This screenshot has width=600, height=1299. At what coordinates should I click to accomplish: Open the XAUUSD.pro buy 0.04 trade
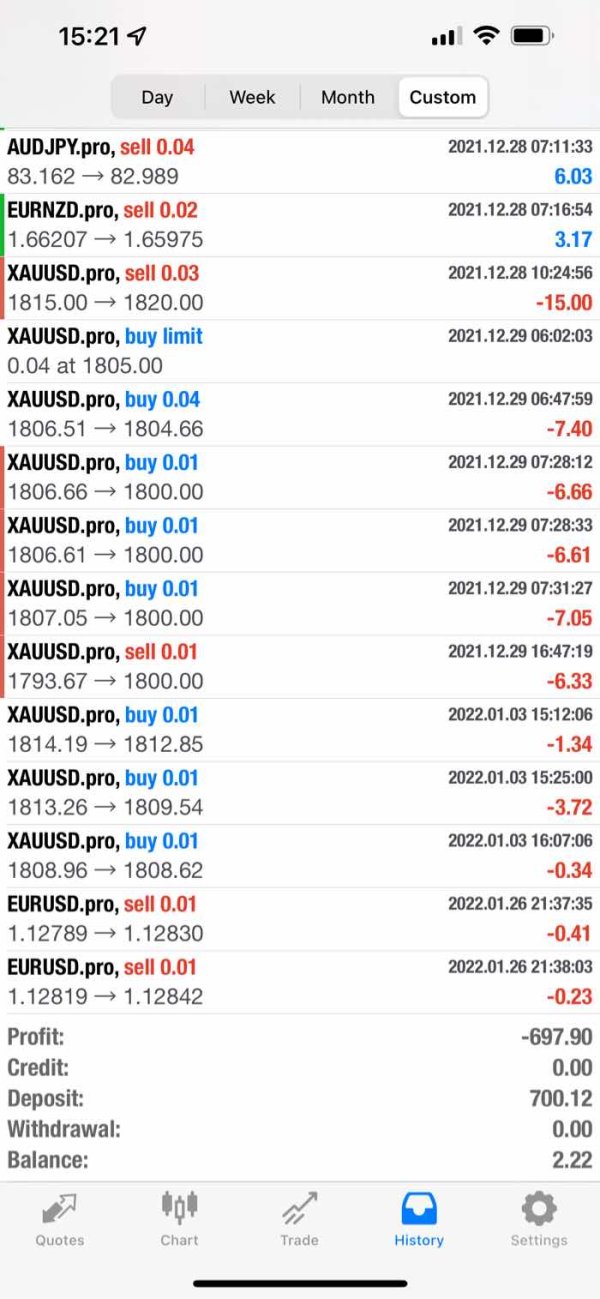[300, 414]
